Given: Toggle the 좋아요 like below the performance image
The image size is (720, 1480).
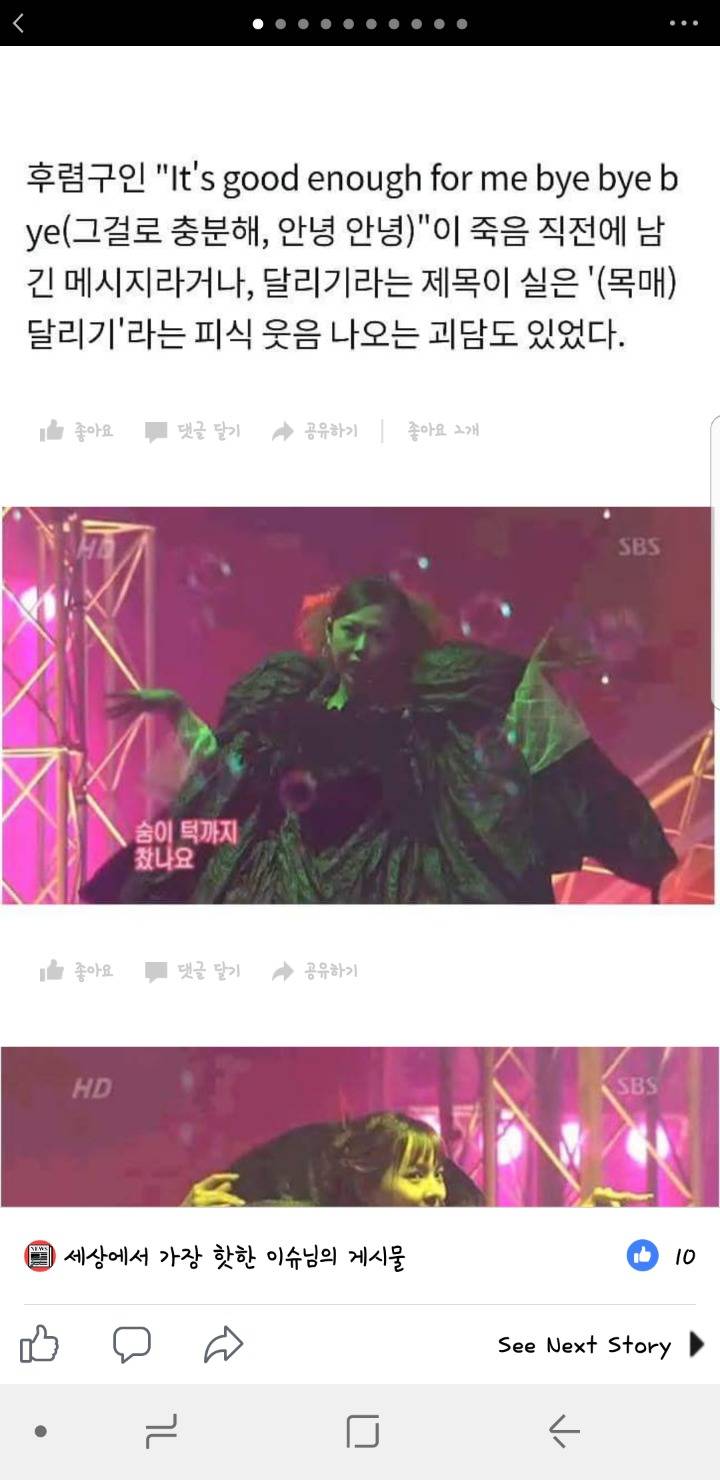Looking at the screenshot, I should pyautogui.click(x=77, y=971).
